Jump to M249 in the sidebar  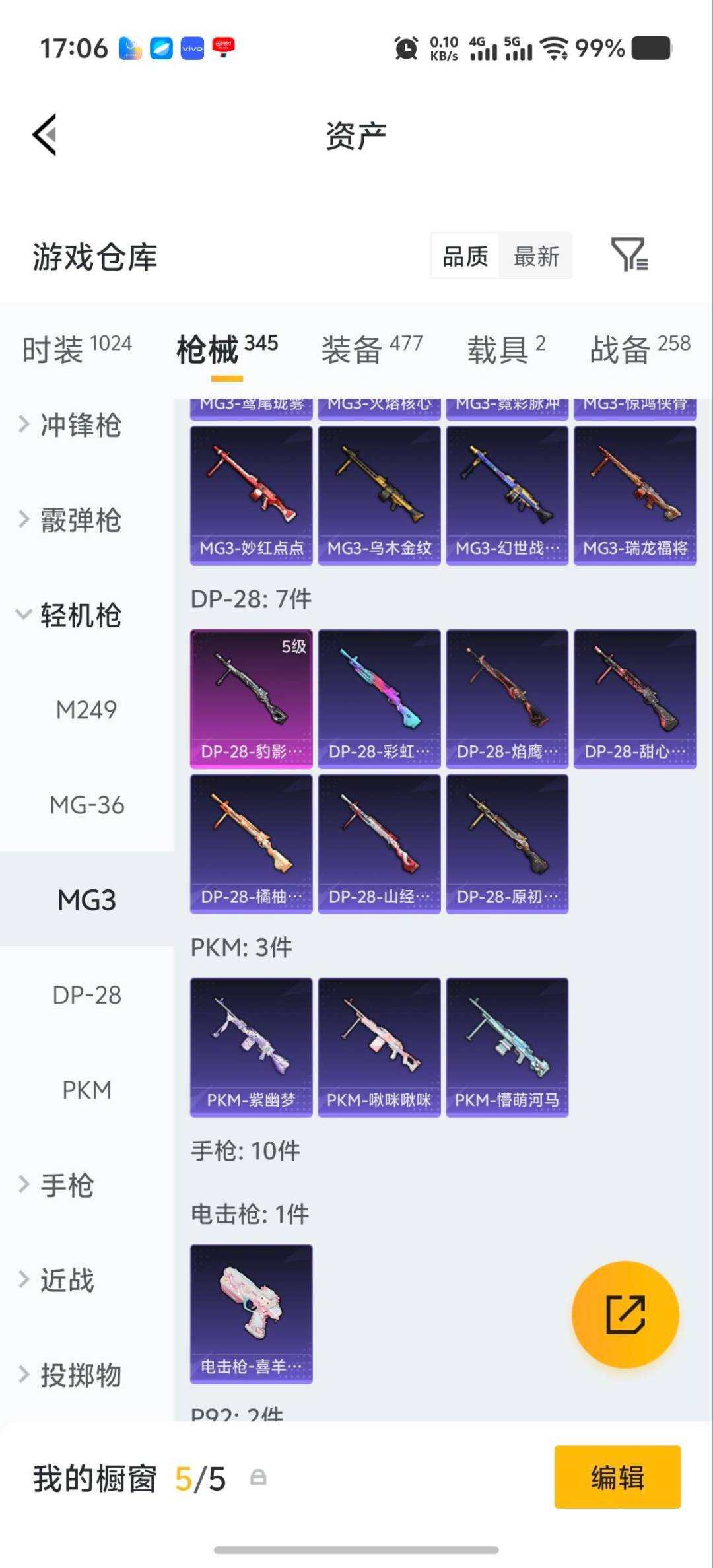tap(86, 710)
